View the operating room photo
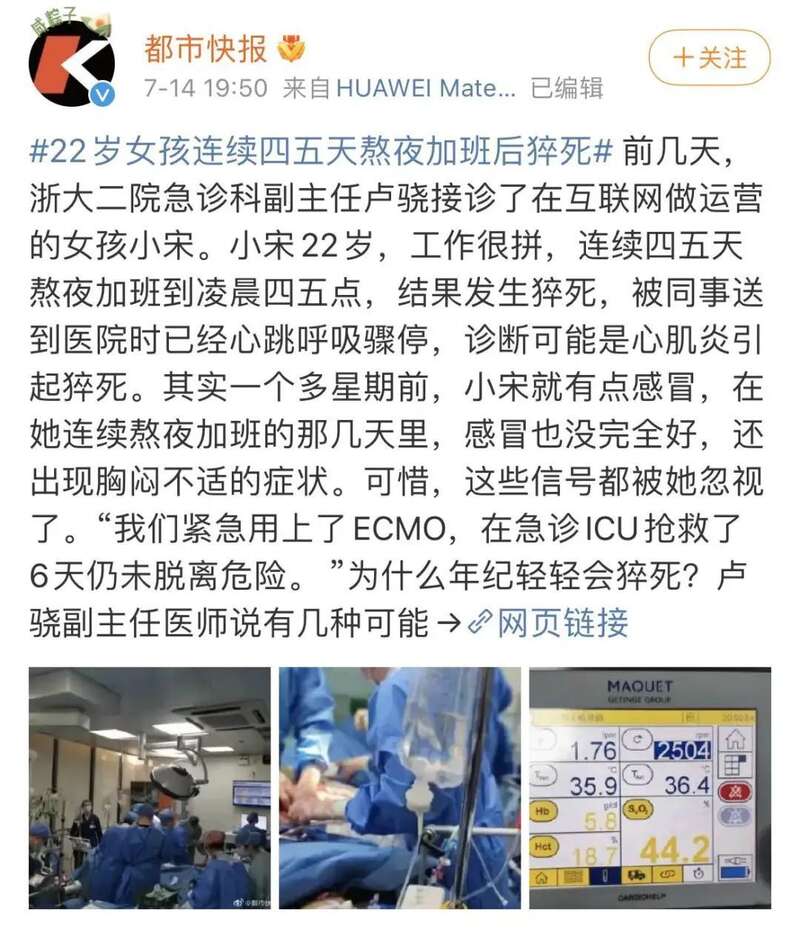Image resolution: width=800 pixels, height=938 pixels. (150, 788)
